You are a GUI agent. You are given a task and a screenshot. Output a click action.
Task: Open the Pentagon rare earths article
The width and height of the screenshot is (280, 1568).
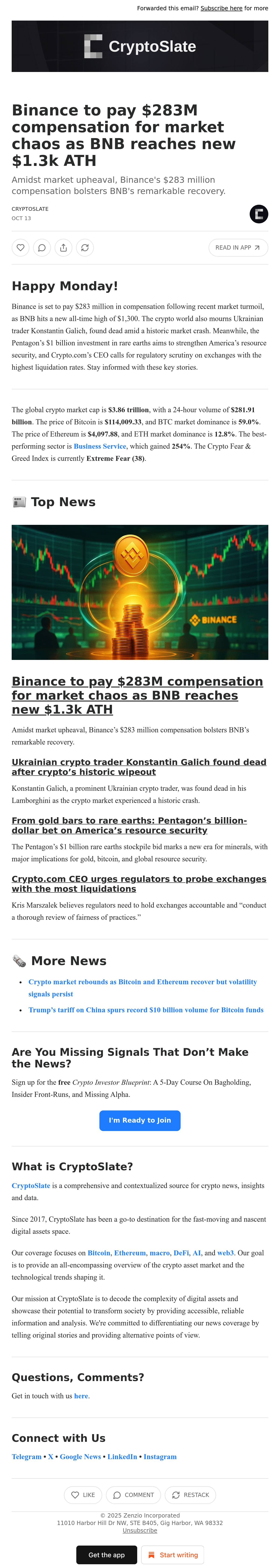(x=129, y=825)
